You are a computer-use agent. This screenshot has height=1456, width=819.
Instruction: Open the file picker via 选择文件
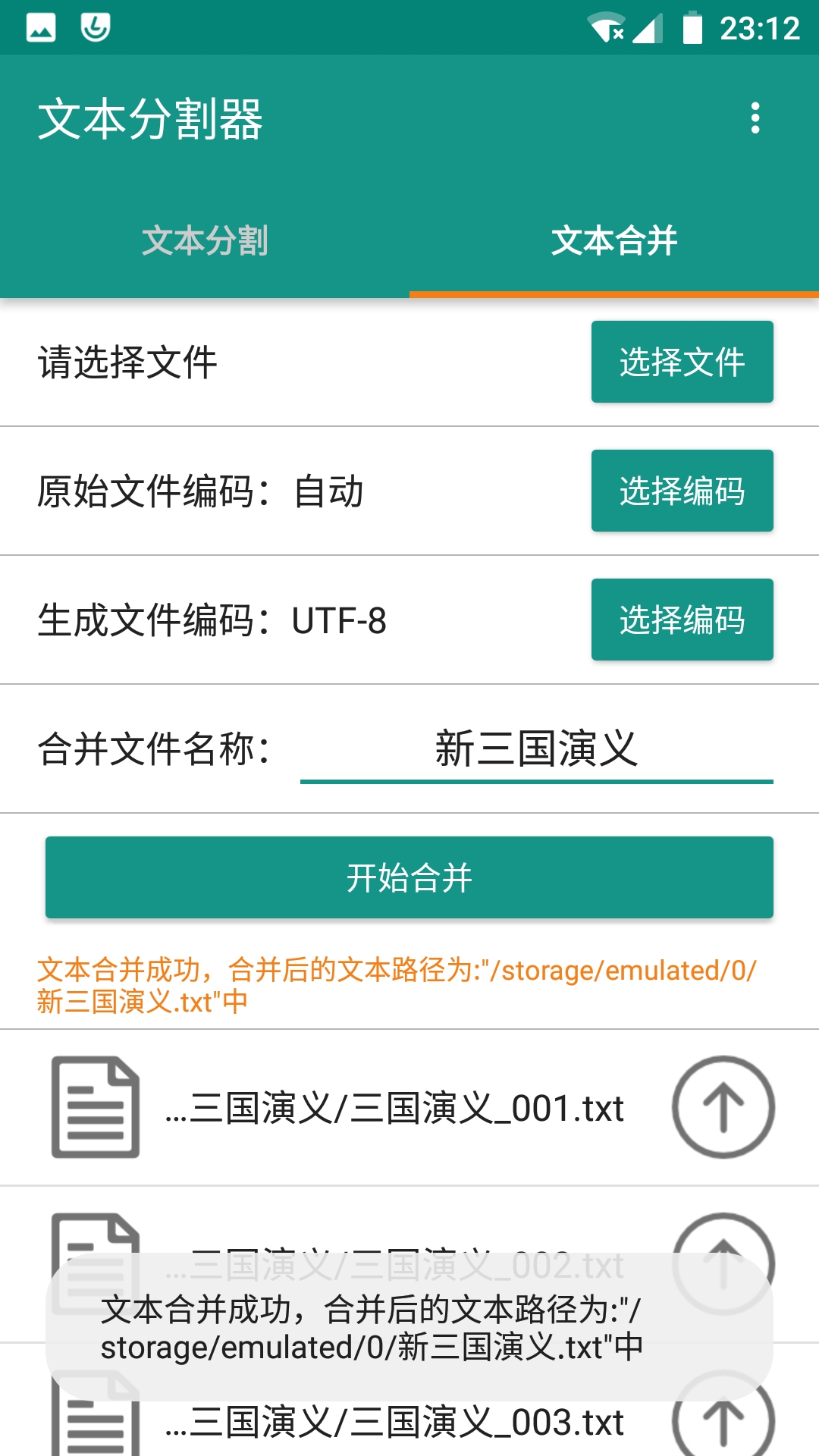[x=681, y=362]
